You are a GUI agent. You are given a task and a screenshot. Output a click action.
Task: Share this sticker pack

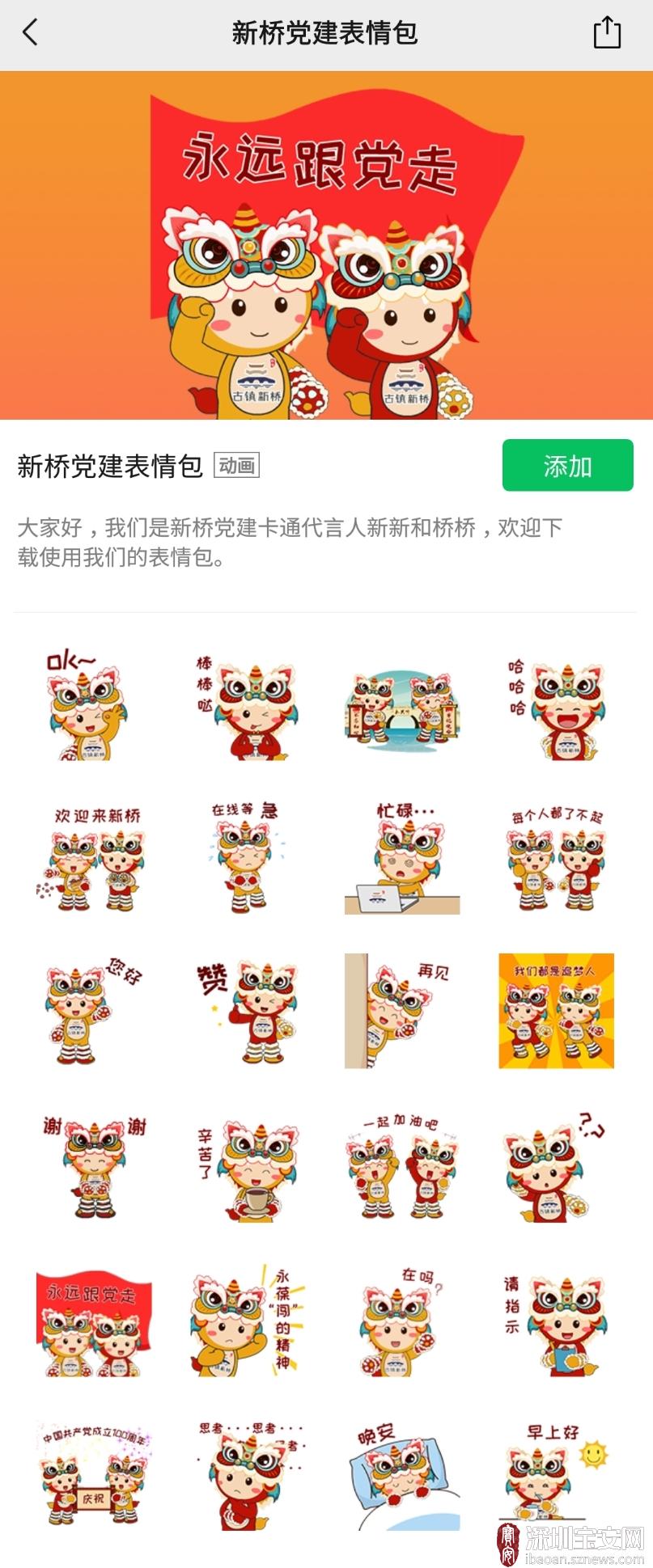tap(607, 33)
